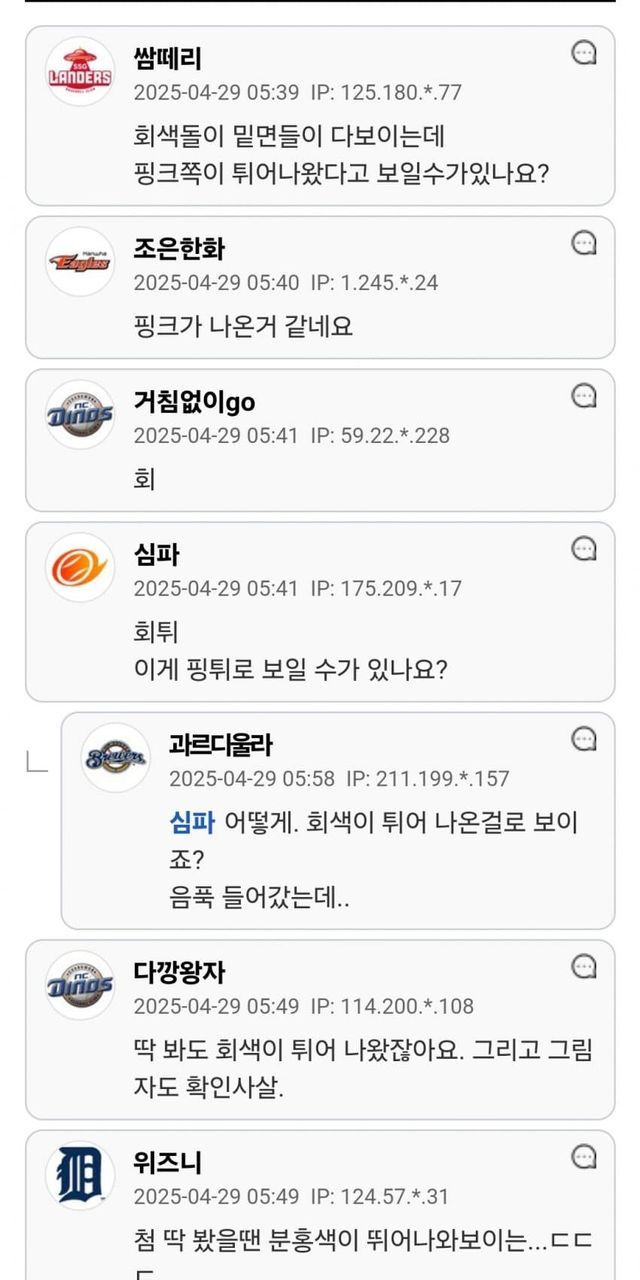Tap the reply bubble icon on 쌈떼리's comment
The width and height of the screenshot is (640, 1280).
coord(584,52)
